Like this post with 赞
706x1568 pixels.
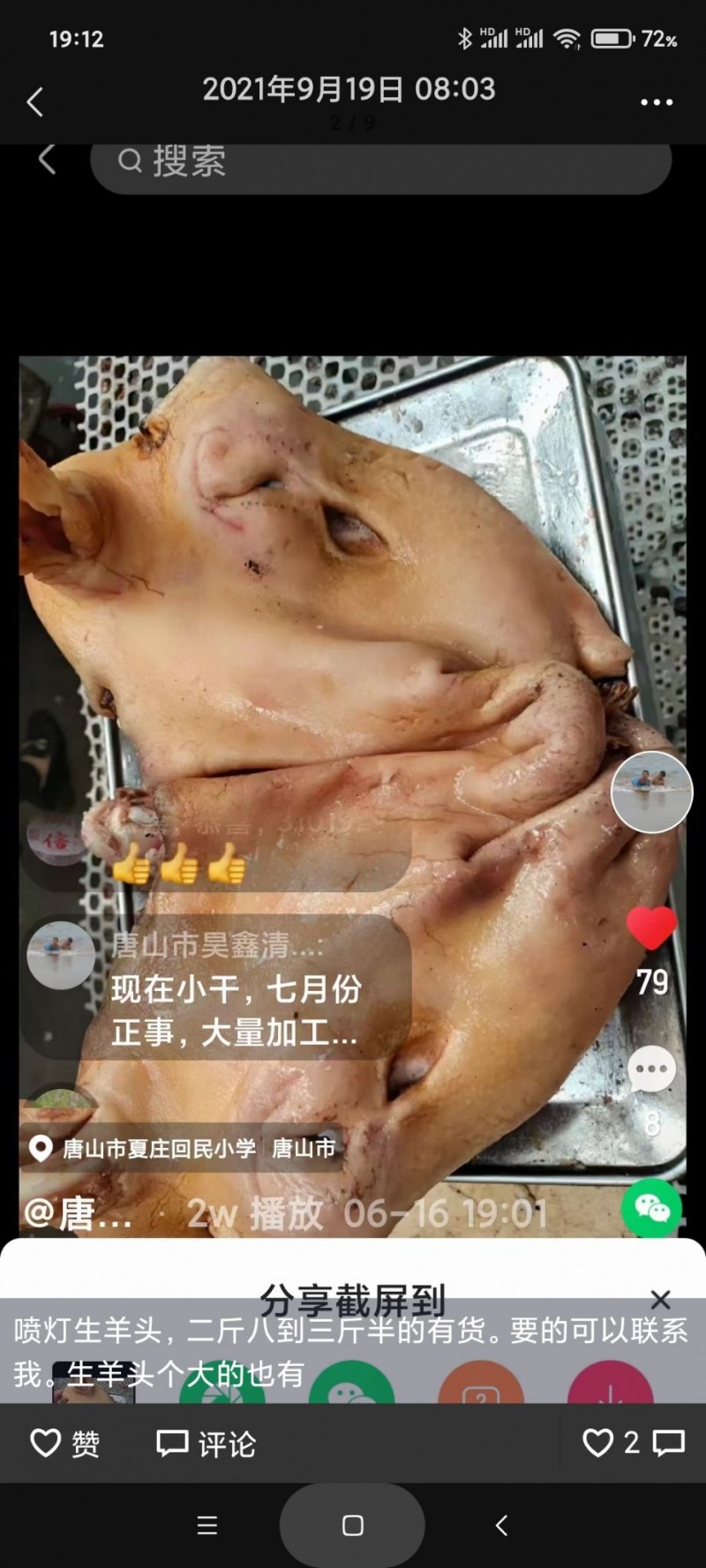[x=65, y=1444]
